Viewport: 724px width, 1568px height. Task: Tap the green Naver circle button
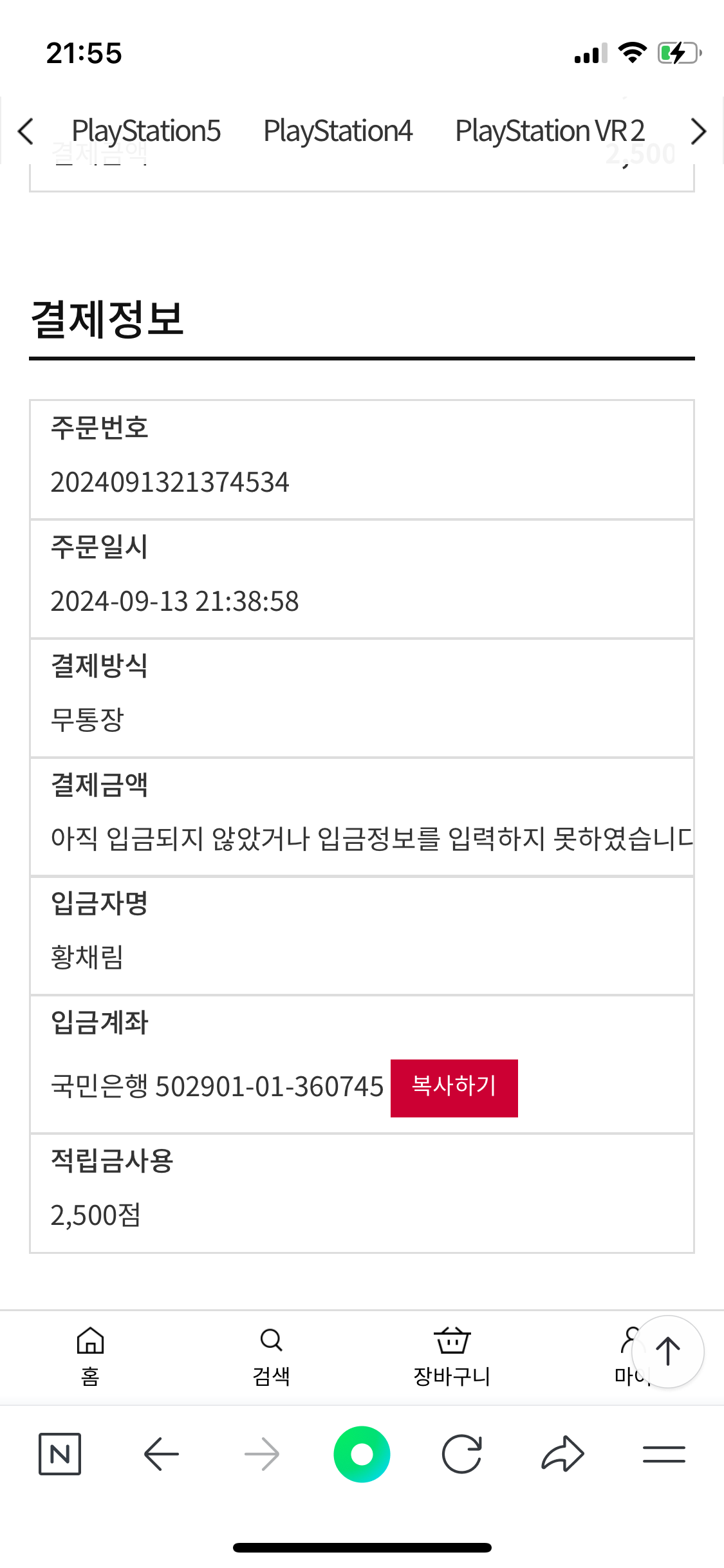coord(362,1454)
